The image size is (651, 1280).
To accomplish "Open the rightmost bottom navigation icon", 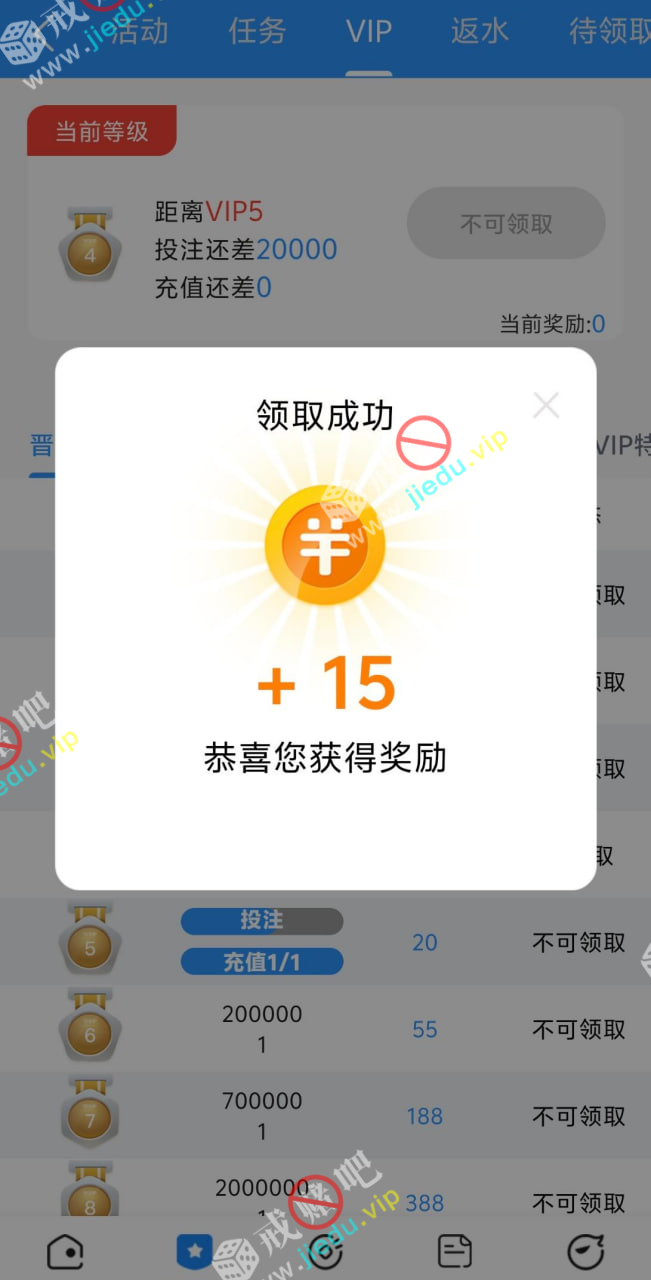I will pos(585,1250).
